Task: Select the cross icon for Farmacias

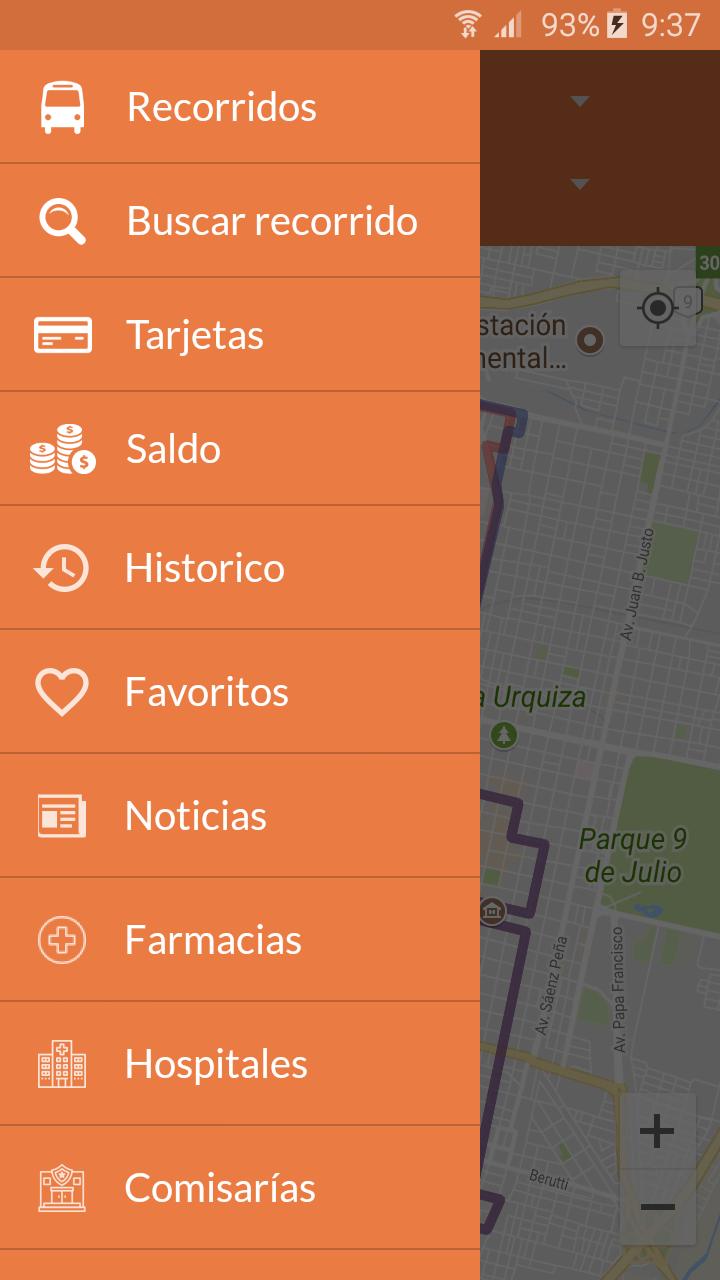Action: pyautogui.click(x=60, y=938)
